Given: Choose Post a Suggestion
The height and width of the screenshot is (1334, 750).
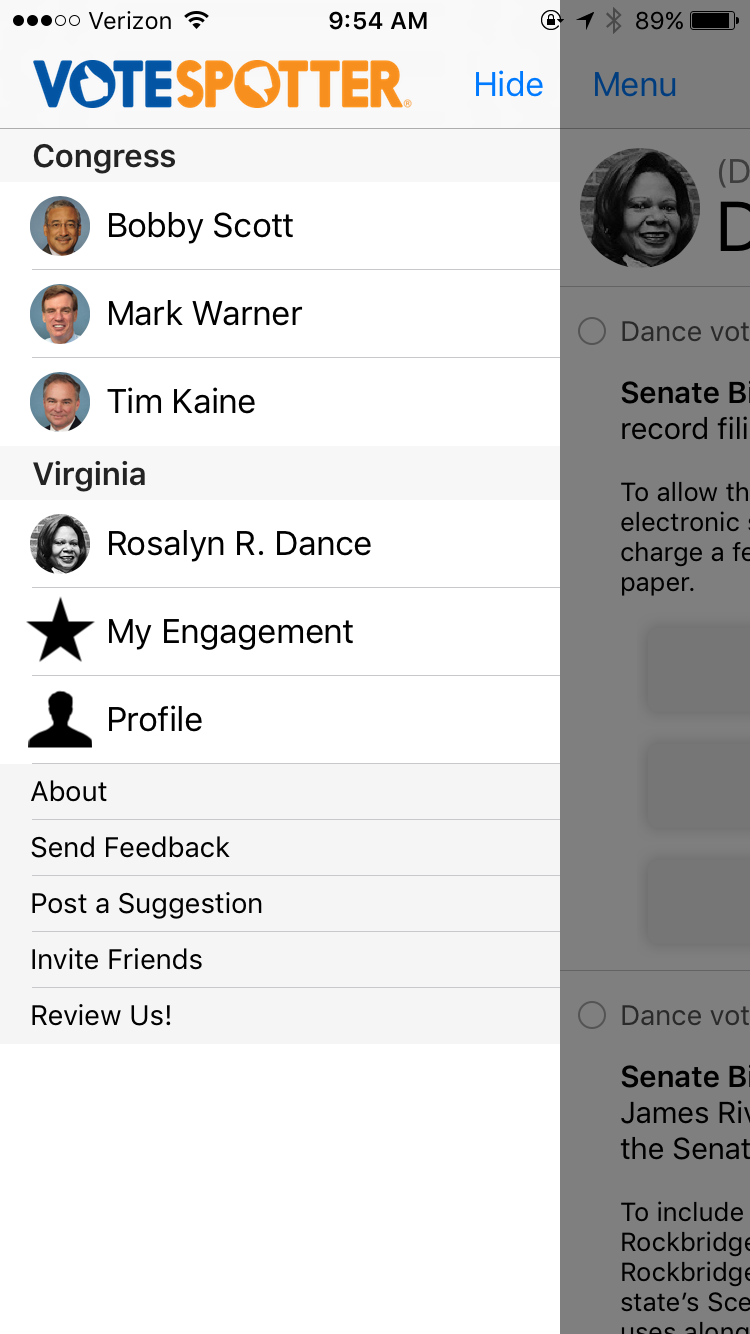Looking at the screenshot, I should coord(280,904).
